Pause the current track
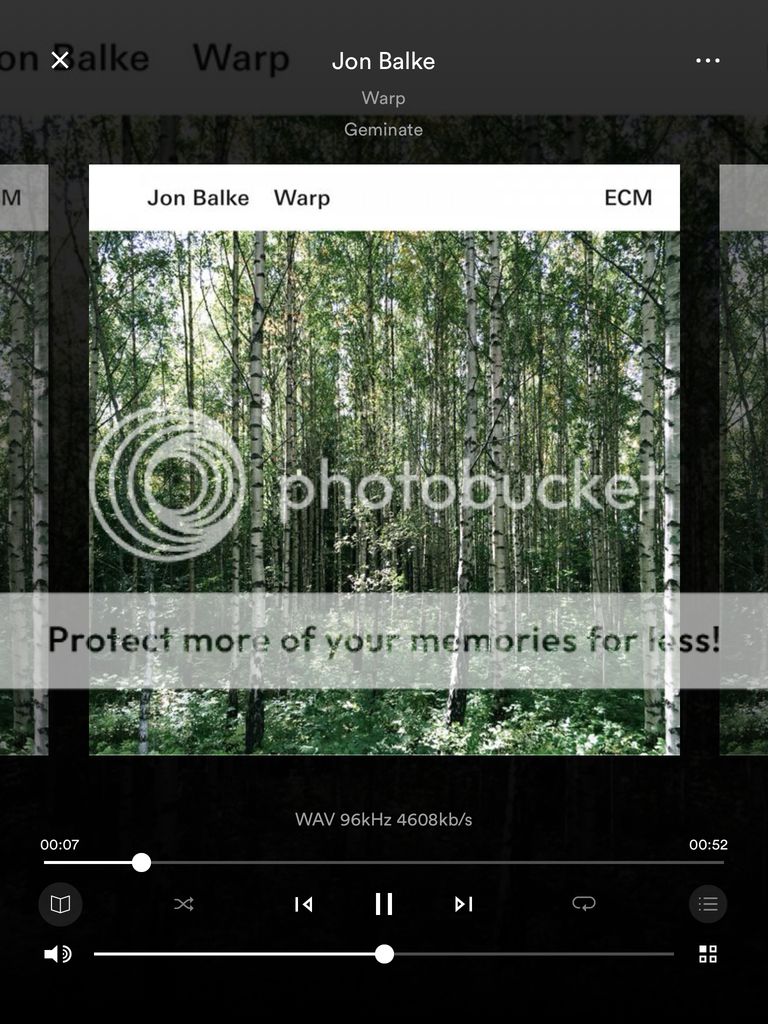This screenshot has height=1024, width=768. tap(384, 904)
